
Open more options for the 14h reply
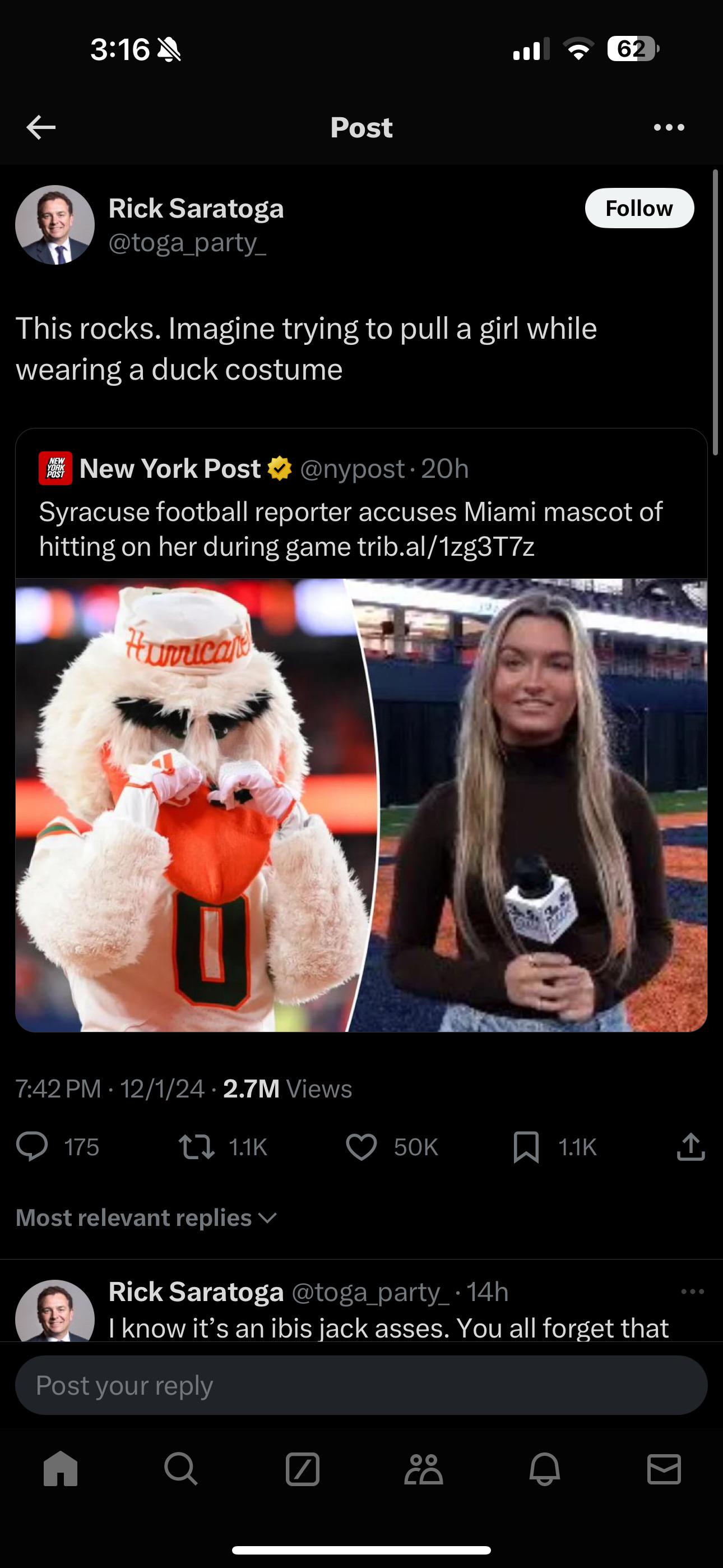[x=693, y=1292]
